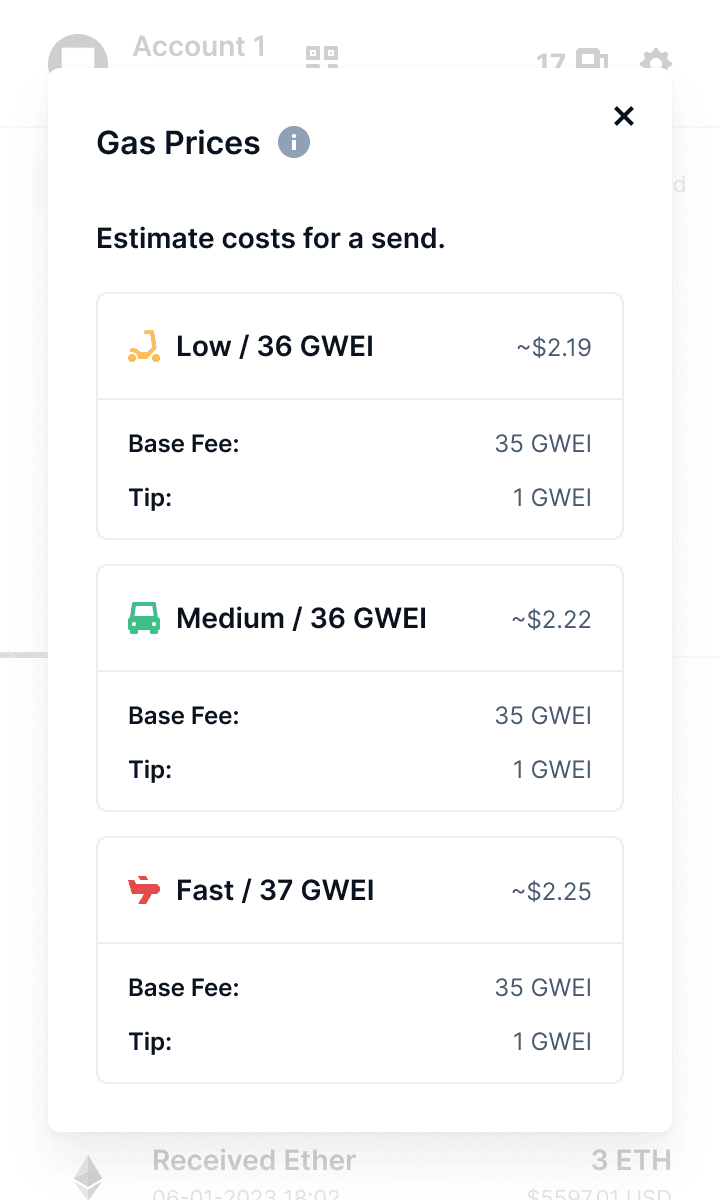
Task: Click the 3 ETH amount
Action: pos(631,1160)
